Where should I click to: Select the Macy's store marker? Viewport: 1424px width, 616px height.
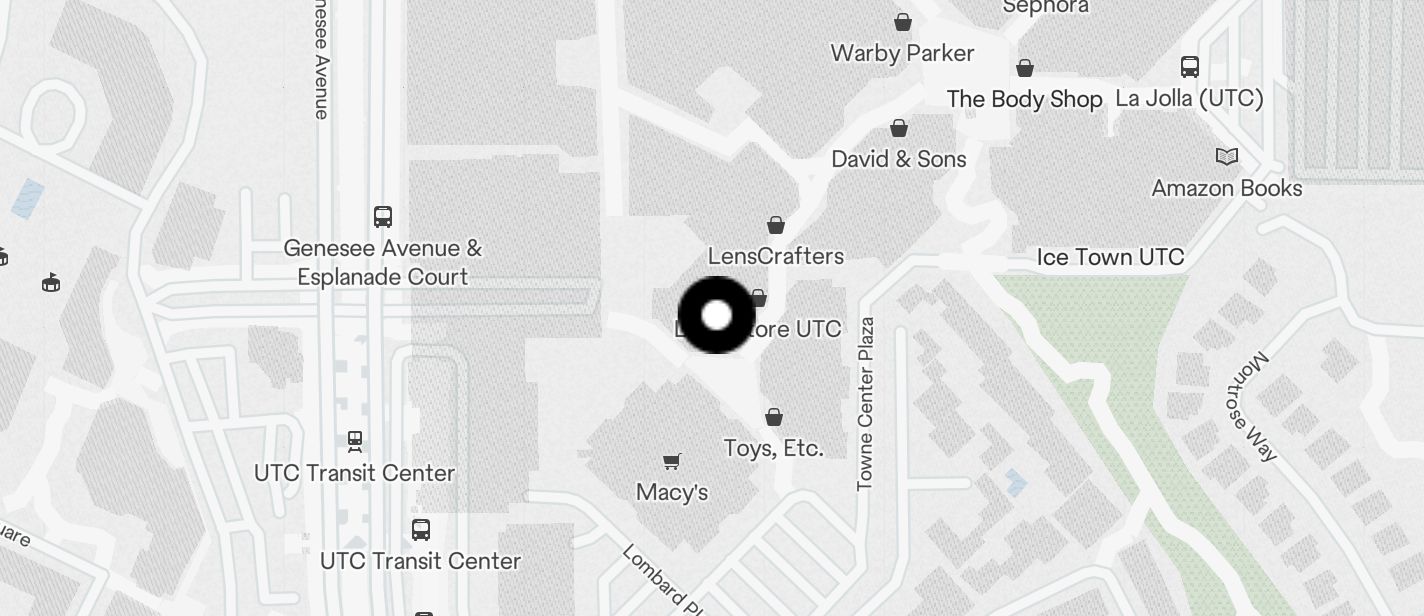coord(672,462)
